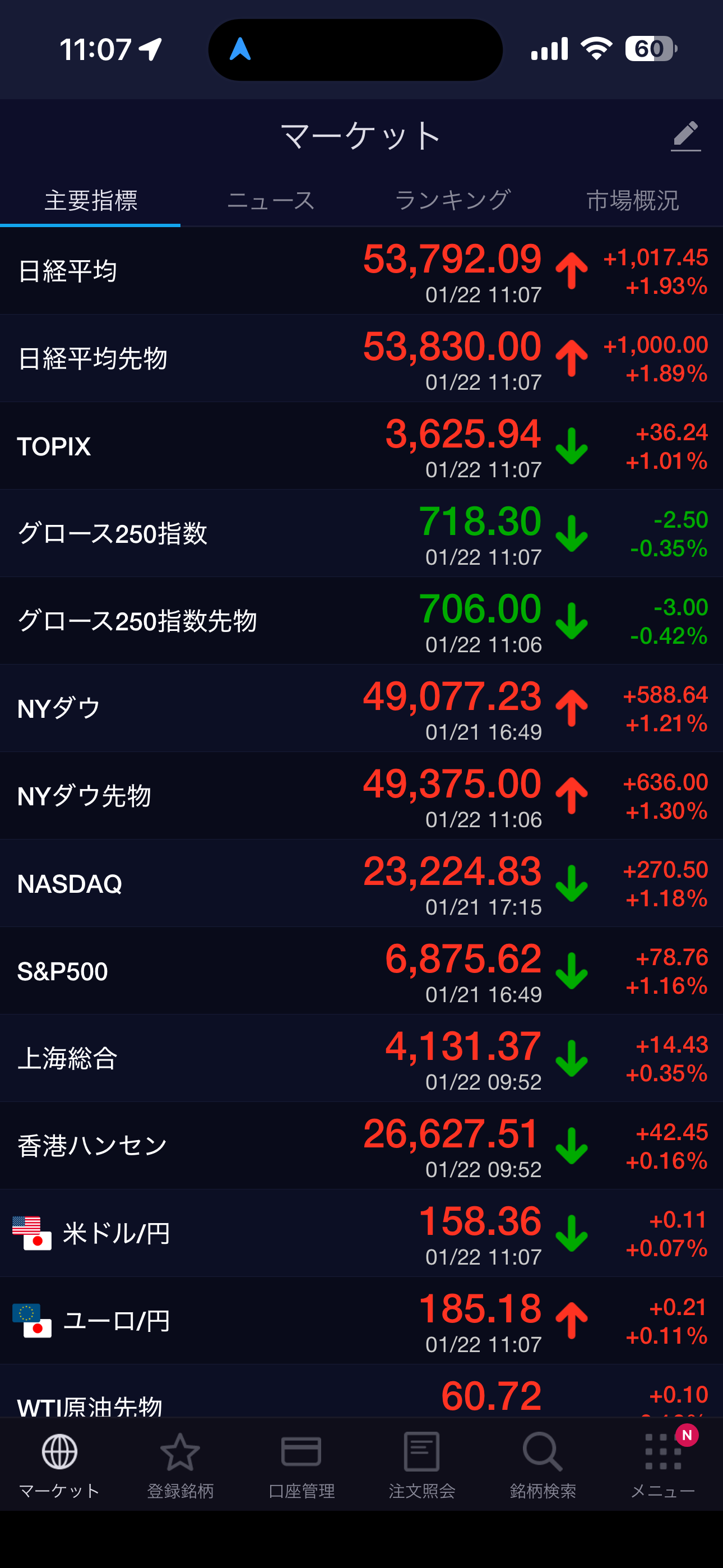The width and height of the screenshot is (723, 1568).
Task: Open ユーロ/円 exchange rate row
Action: pyautogui.click(x=361, y=1321)
